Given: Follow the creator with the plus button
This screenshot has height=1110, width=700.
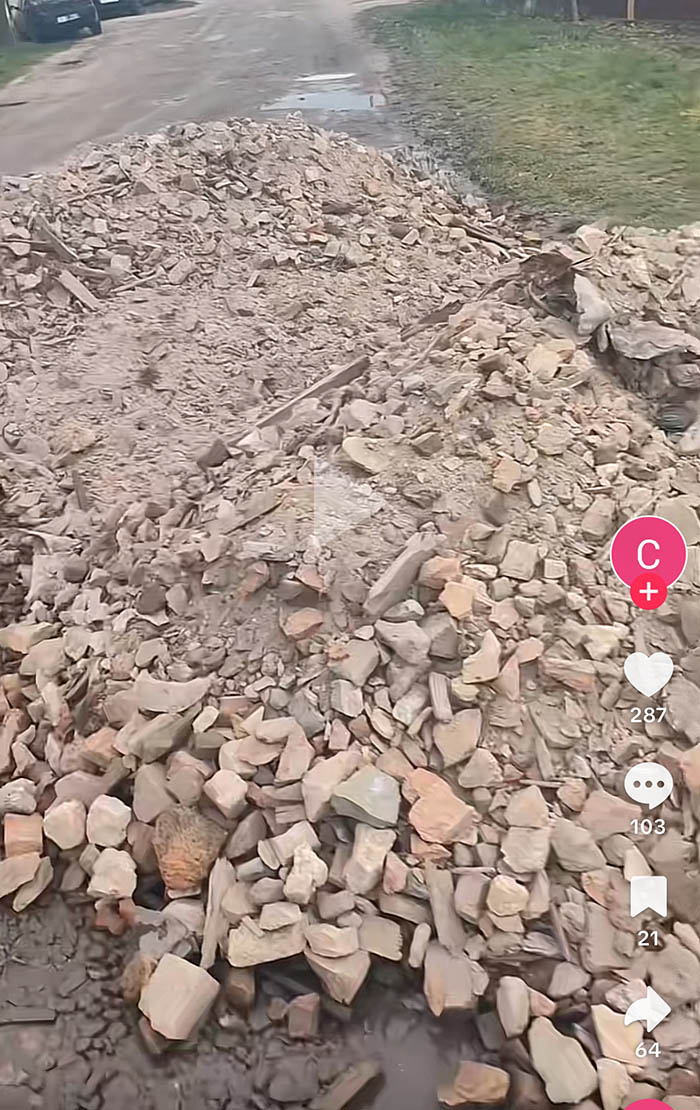Looking at the screenshot, I should pyautogui.click(x=648, y=592).
